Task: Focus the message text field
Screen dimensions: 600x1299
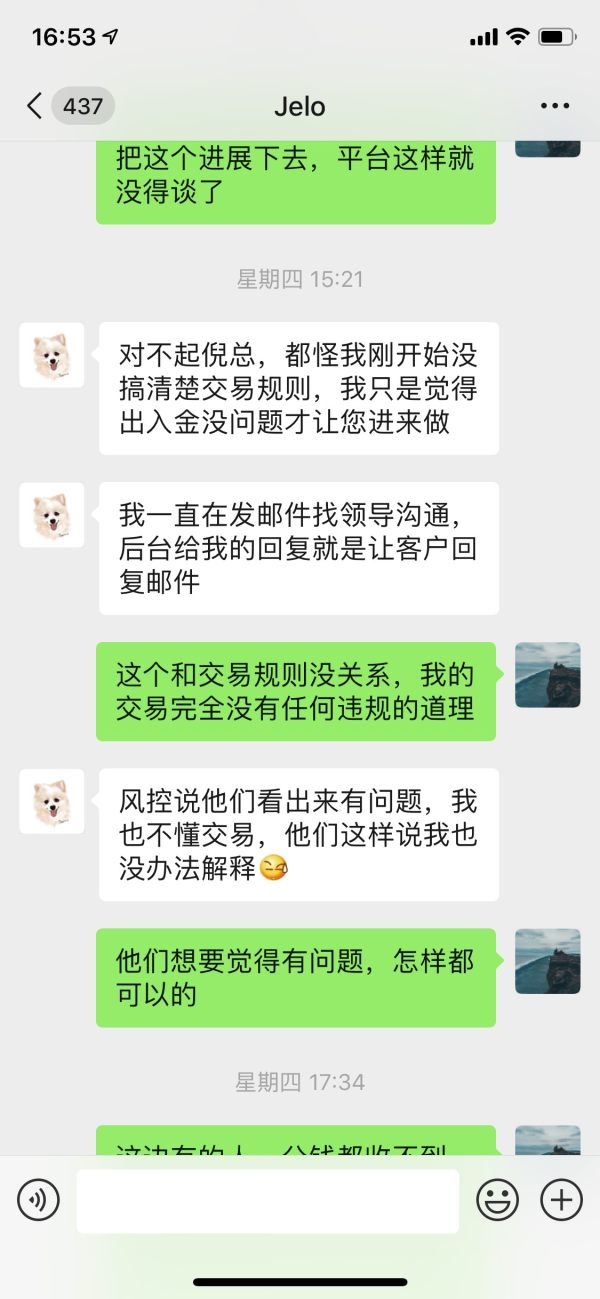Action: coord(268,1200)
